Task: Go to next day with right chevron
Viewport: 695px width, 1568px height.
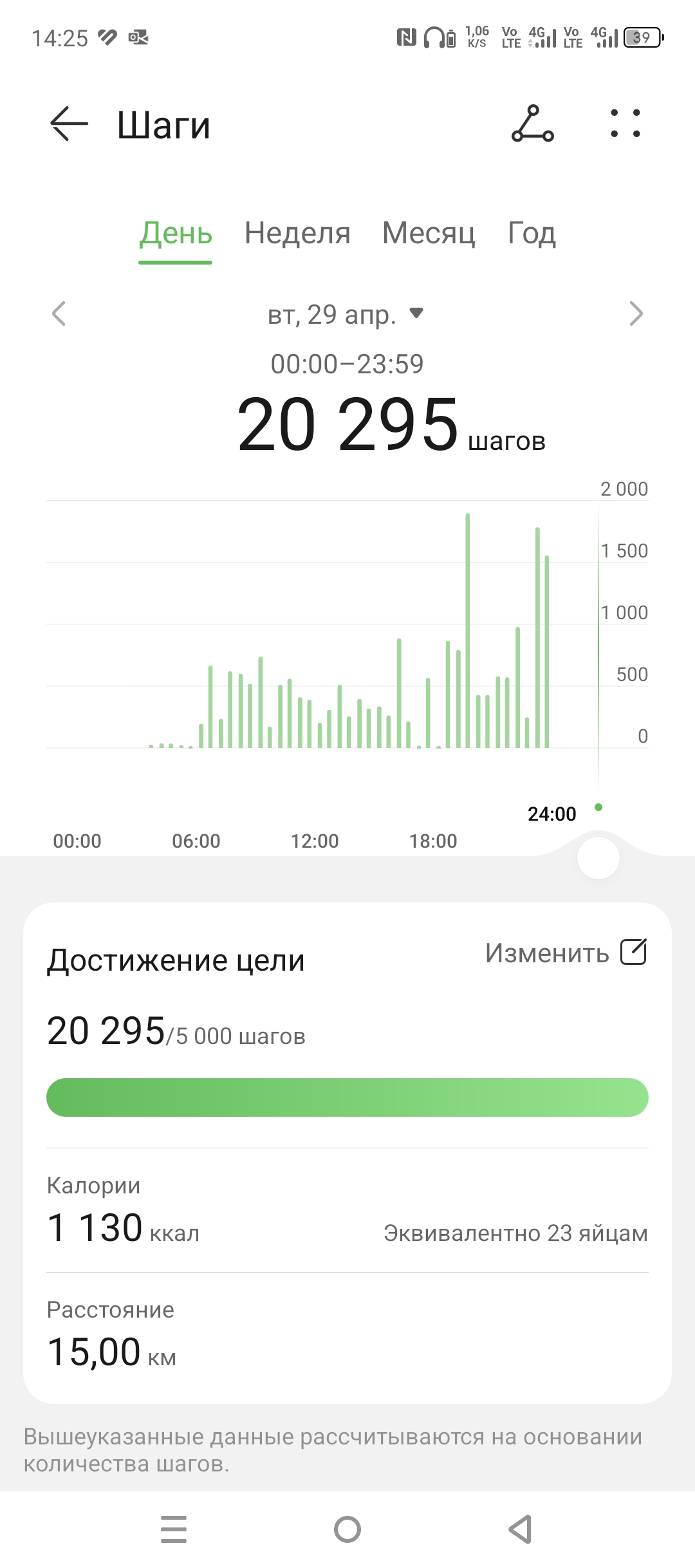Action: click(x=636, y=315)
